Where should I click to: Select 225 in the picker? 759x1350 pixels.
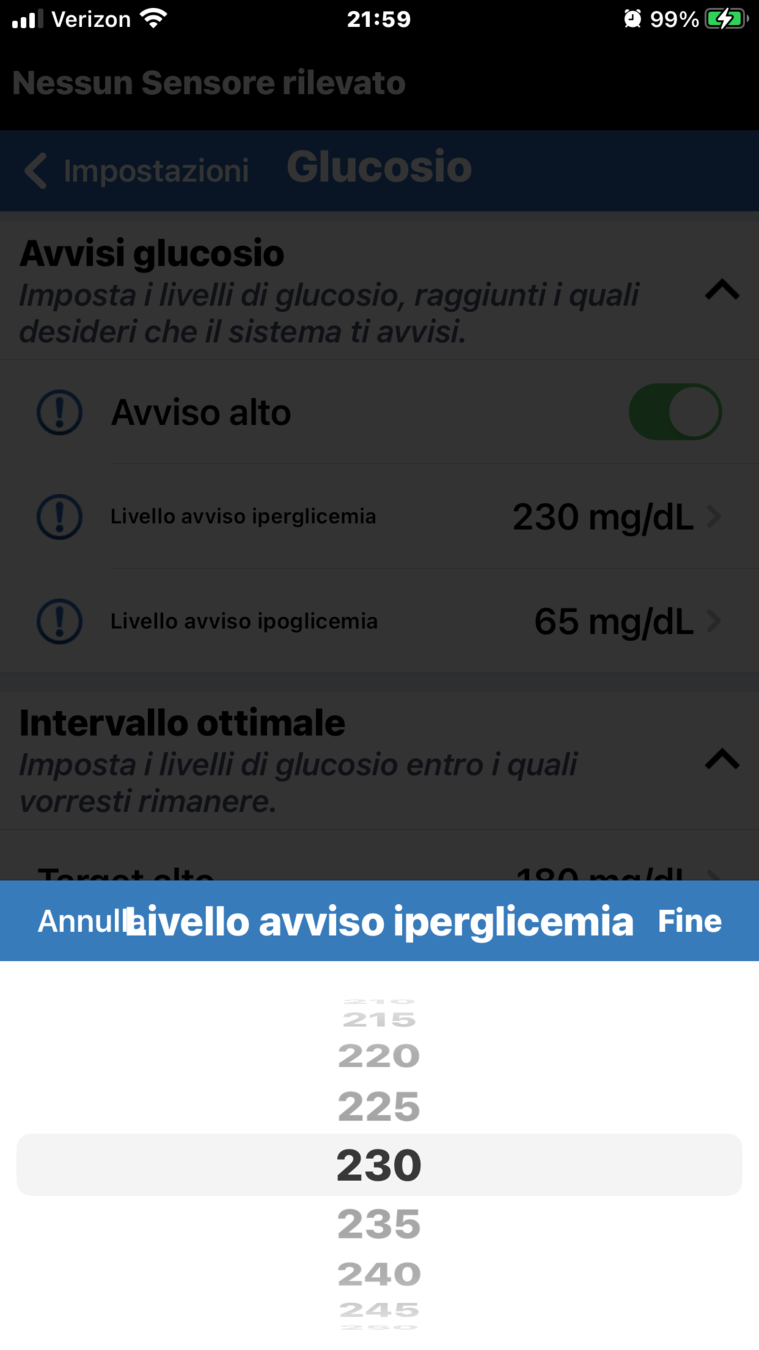(x=379, y=1107)
